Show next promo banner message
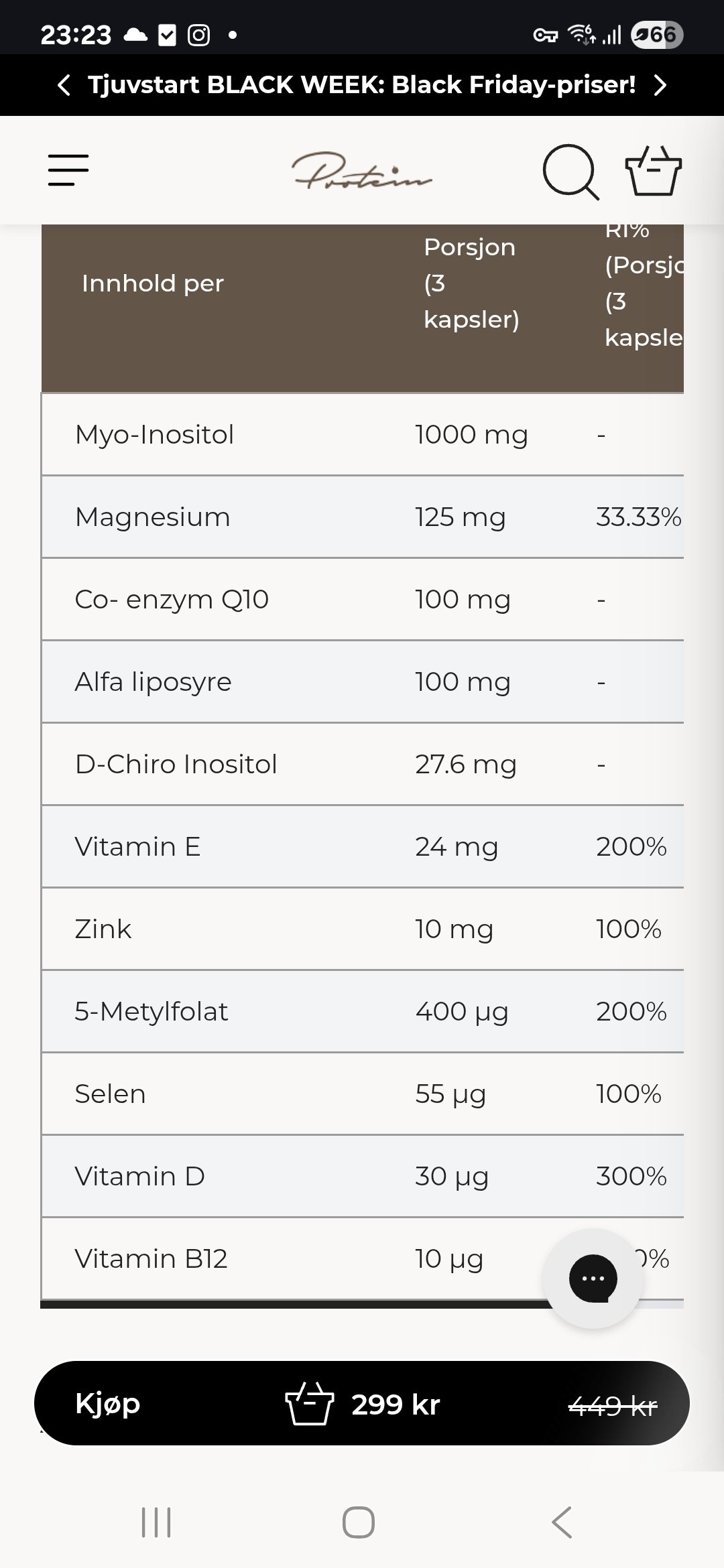This screenshot has width=724, height=1568. click(x=660, y=85)
